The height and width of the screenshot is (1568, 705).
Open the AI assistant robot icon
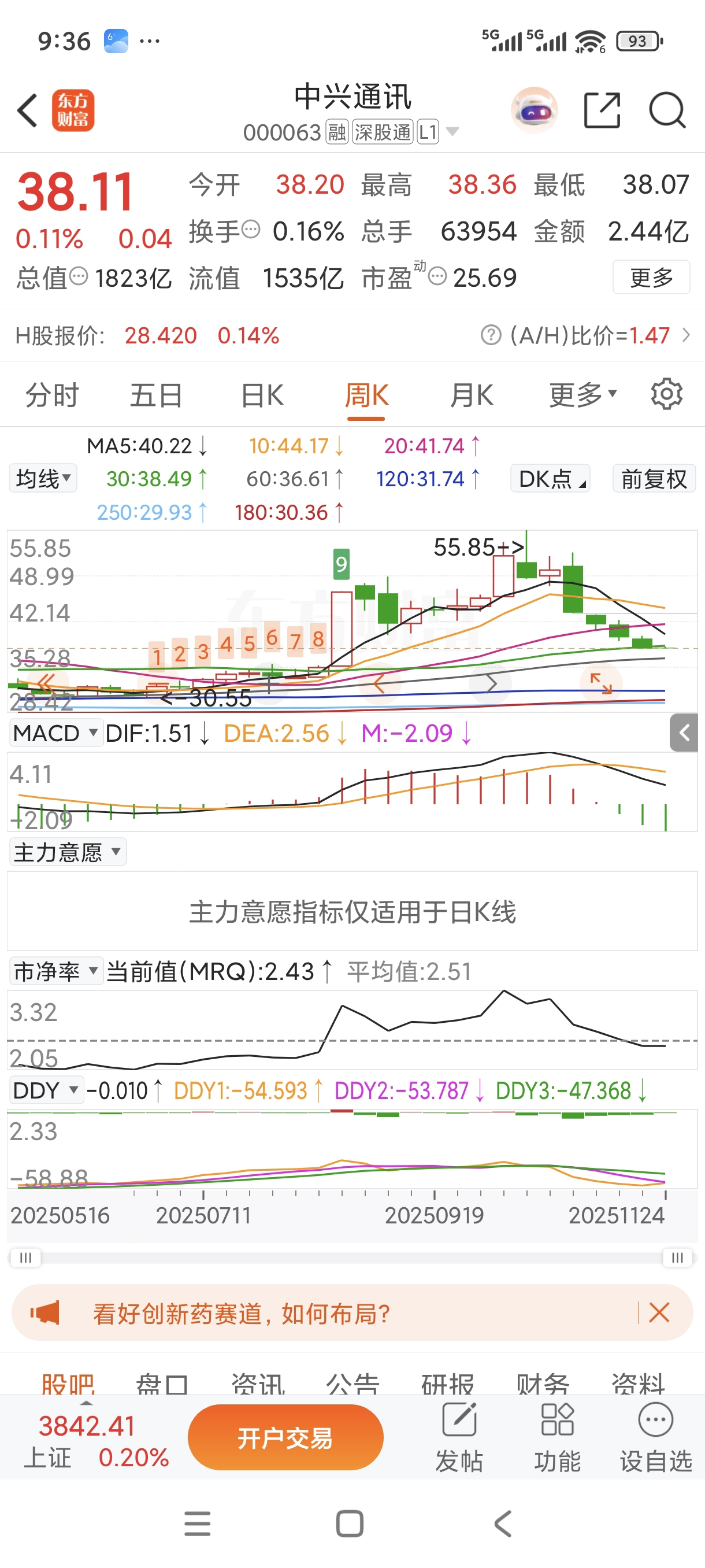[534, 110]
